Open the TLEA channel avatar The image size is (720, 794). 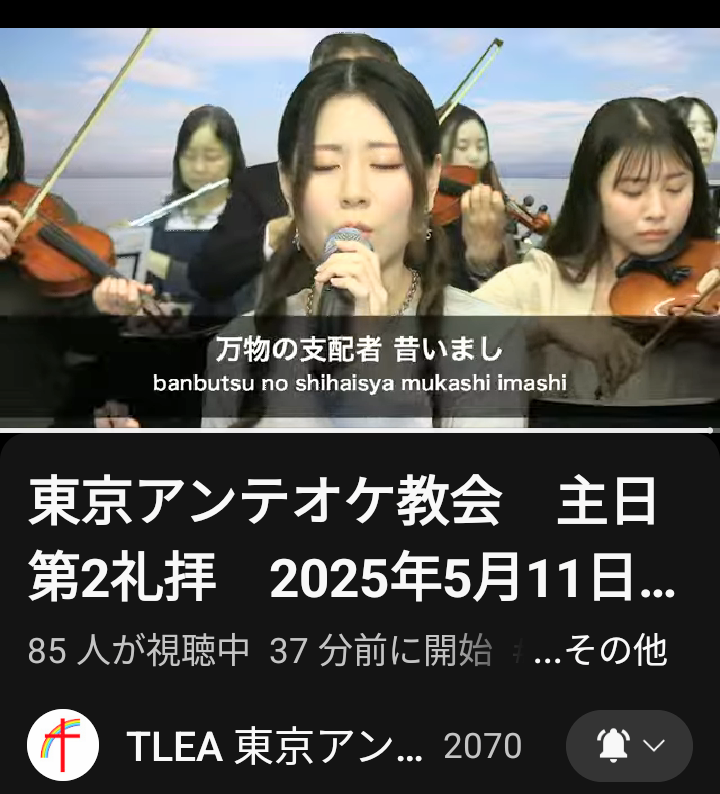62,746
